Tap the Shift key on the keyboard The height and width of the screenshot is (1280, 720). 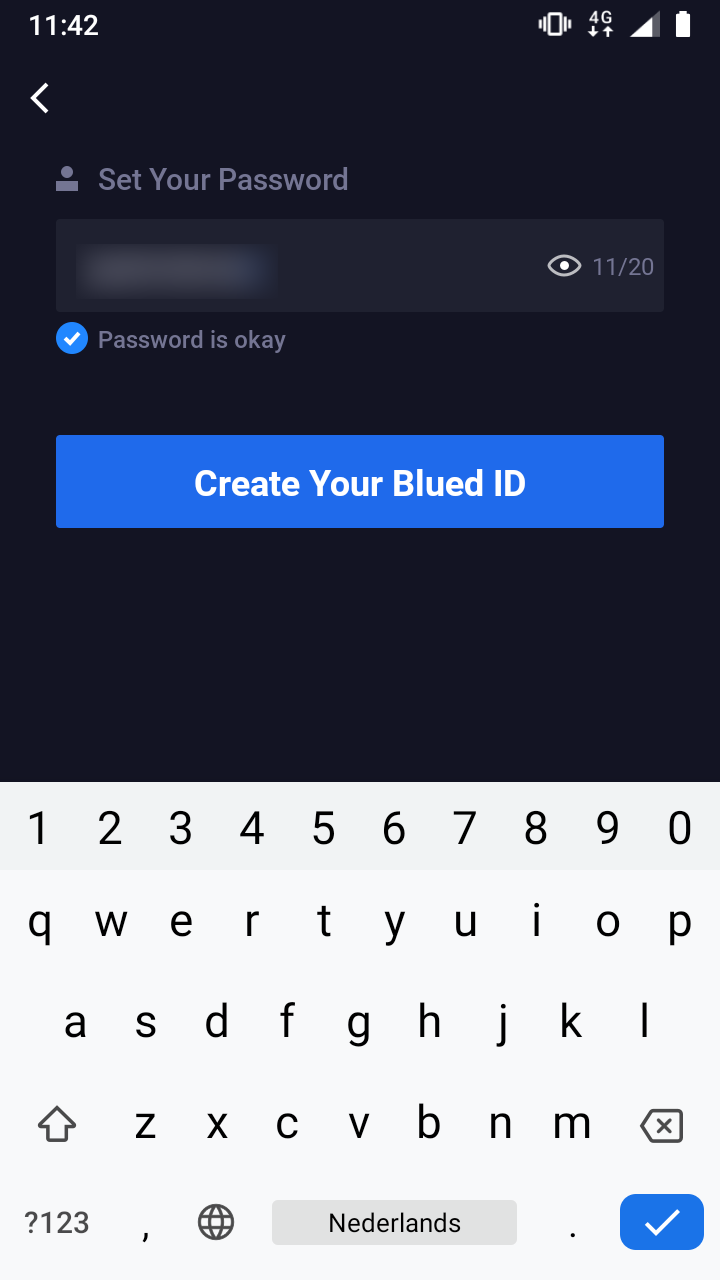coord(57,1124)
